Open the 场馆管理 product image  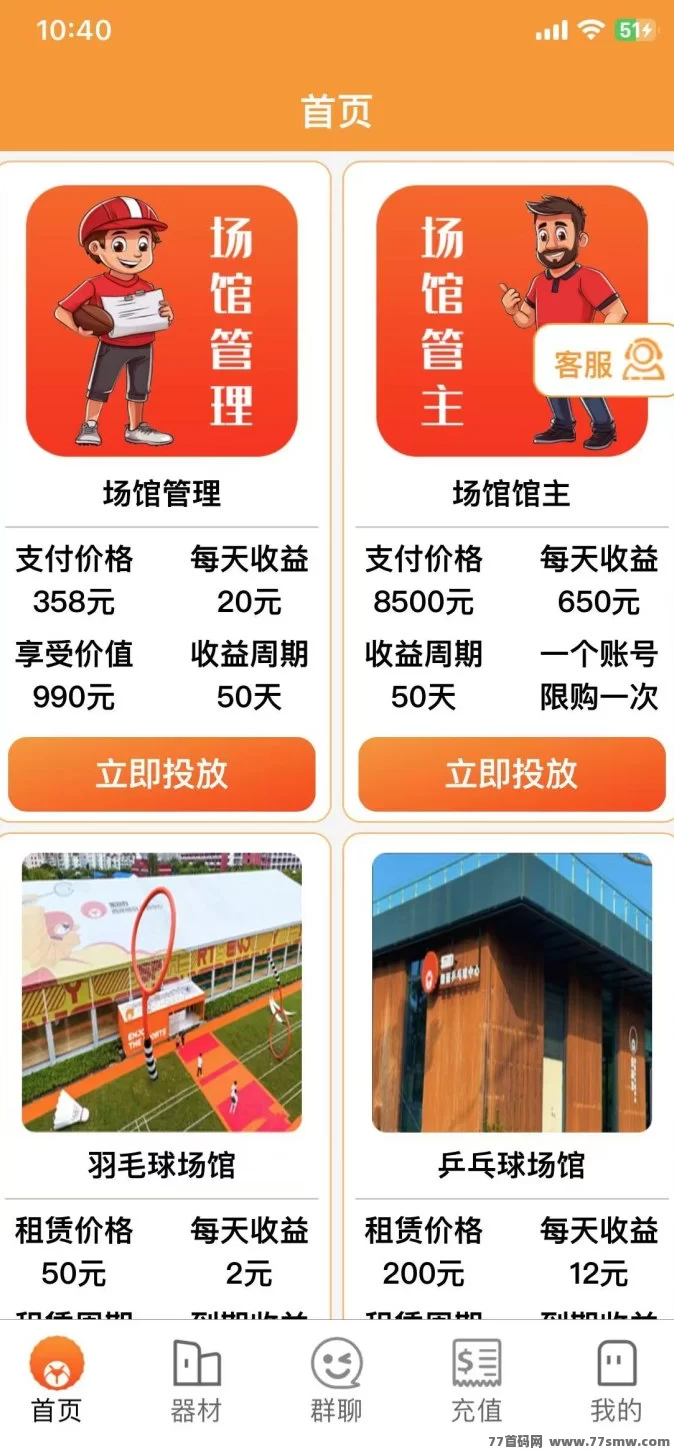tap(162, 321)
